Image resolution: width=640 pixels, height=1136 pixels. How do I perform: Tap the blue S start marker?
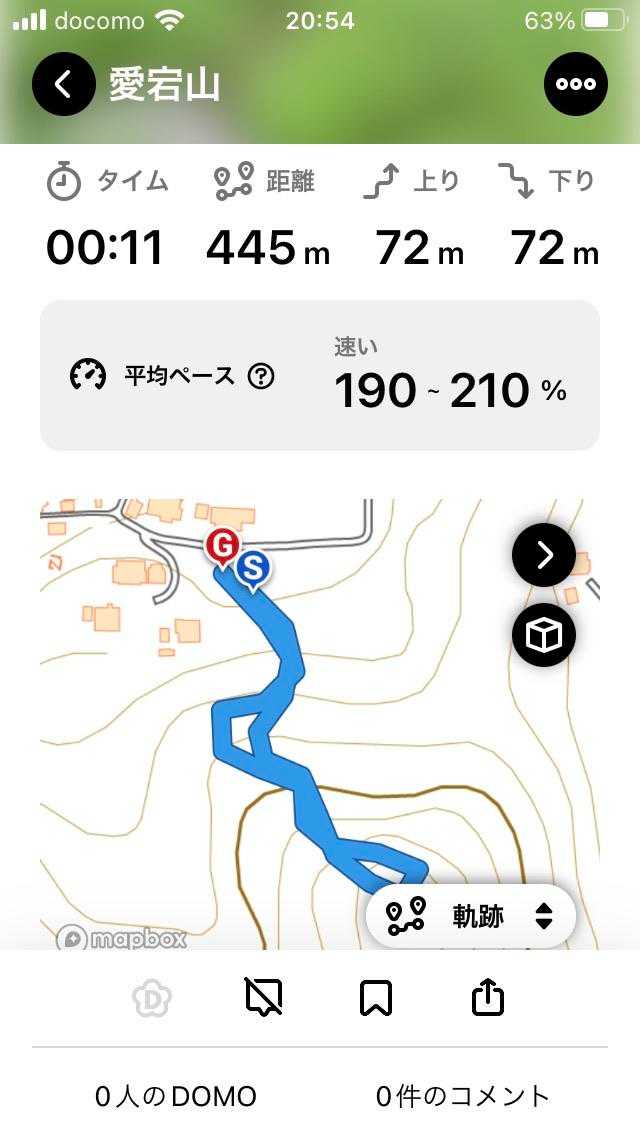(x=254, y=570)
